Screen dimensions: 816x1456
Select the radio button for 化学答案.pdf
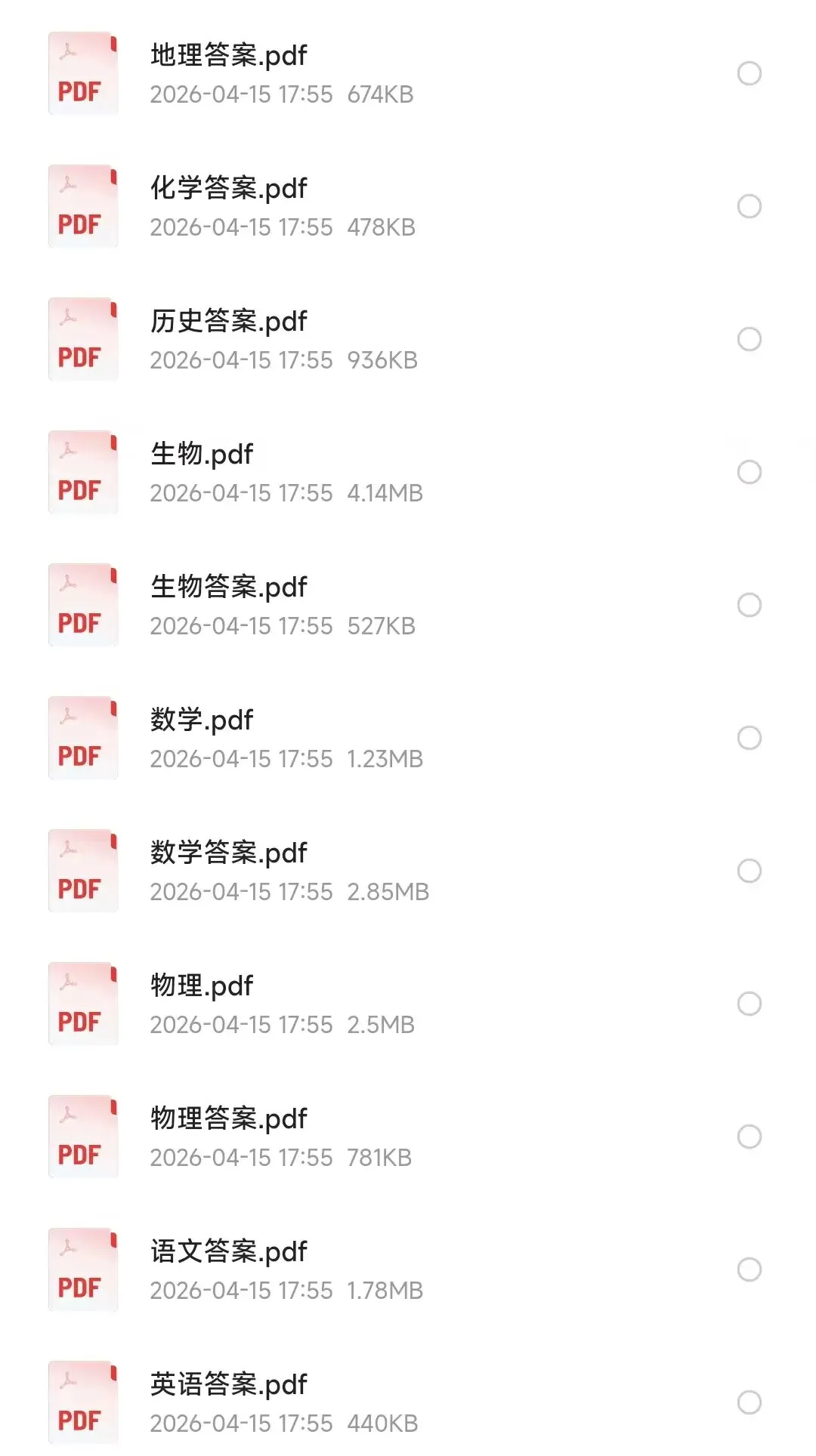[749, 206]
